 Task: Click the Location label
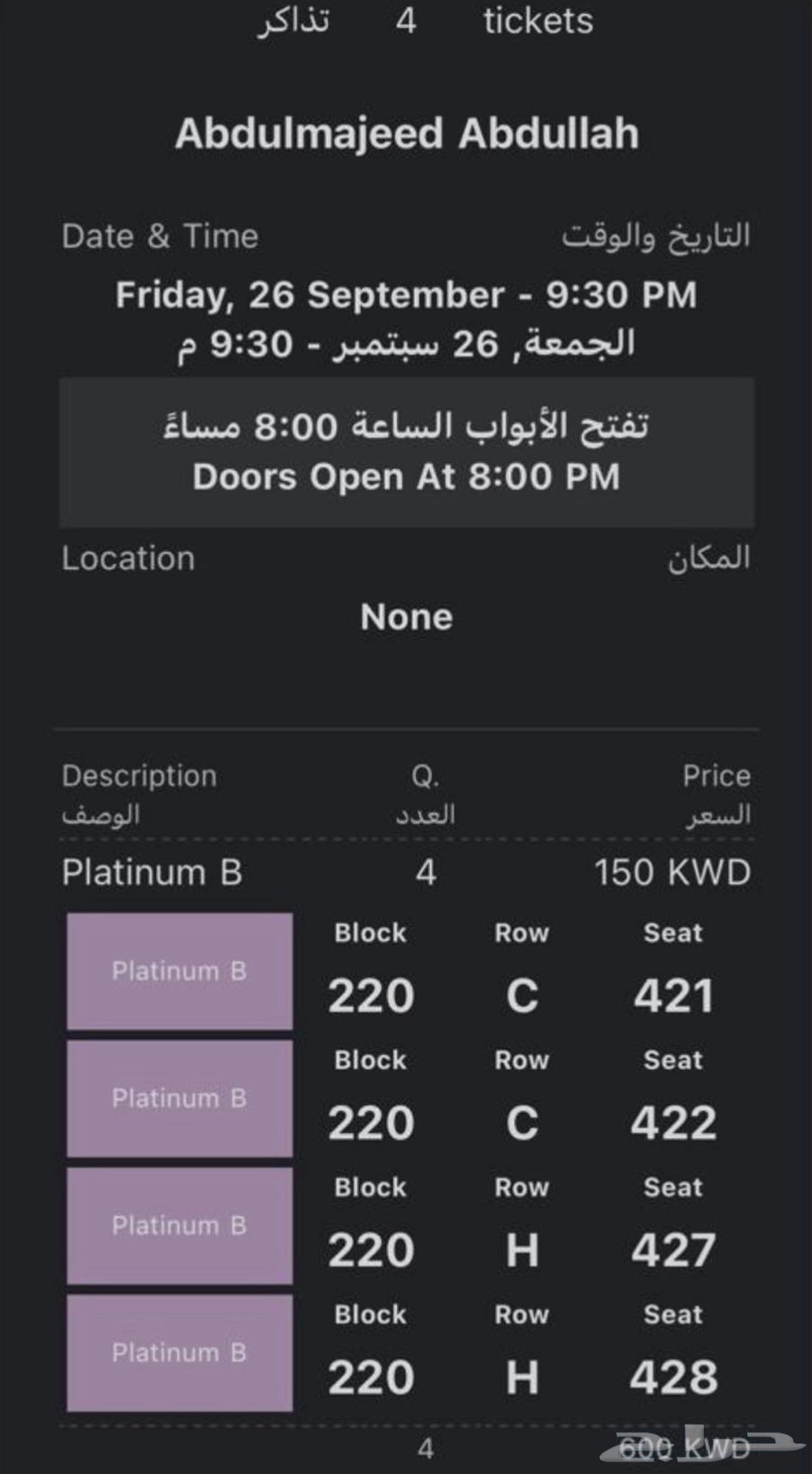[x=127, y=559]
